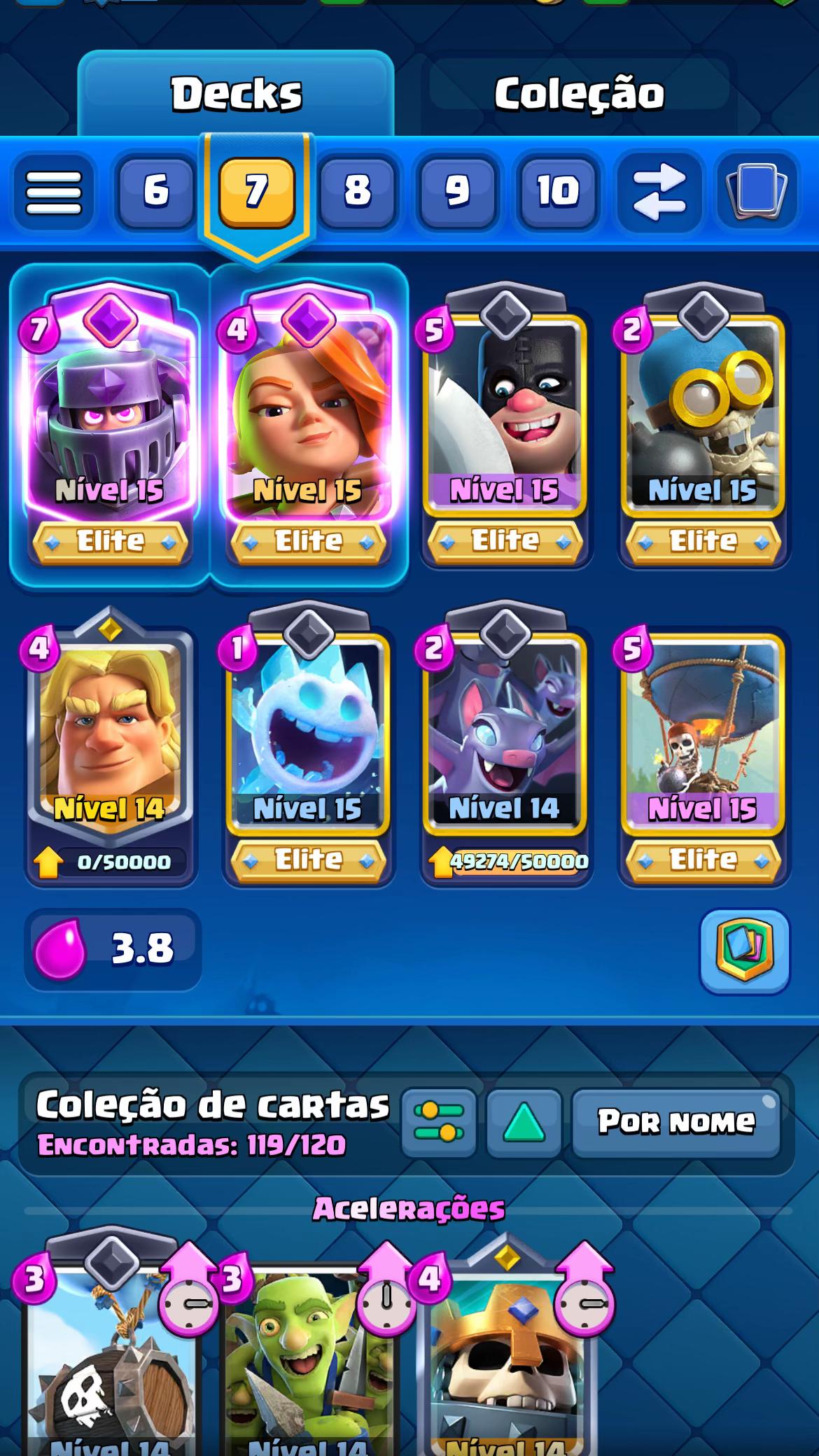Image resolution: width=819 pixels, height=1456 pixels.
Task: Open the Bats card with 49274/50000
Action: [505, 735]
